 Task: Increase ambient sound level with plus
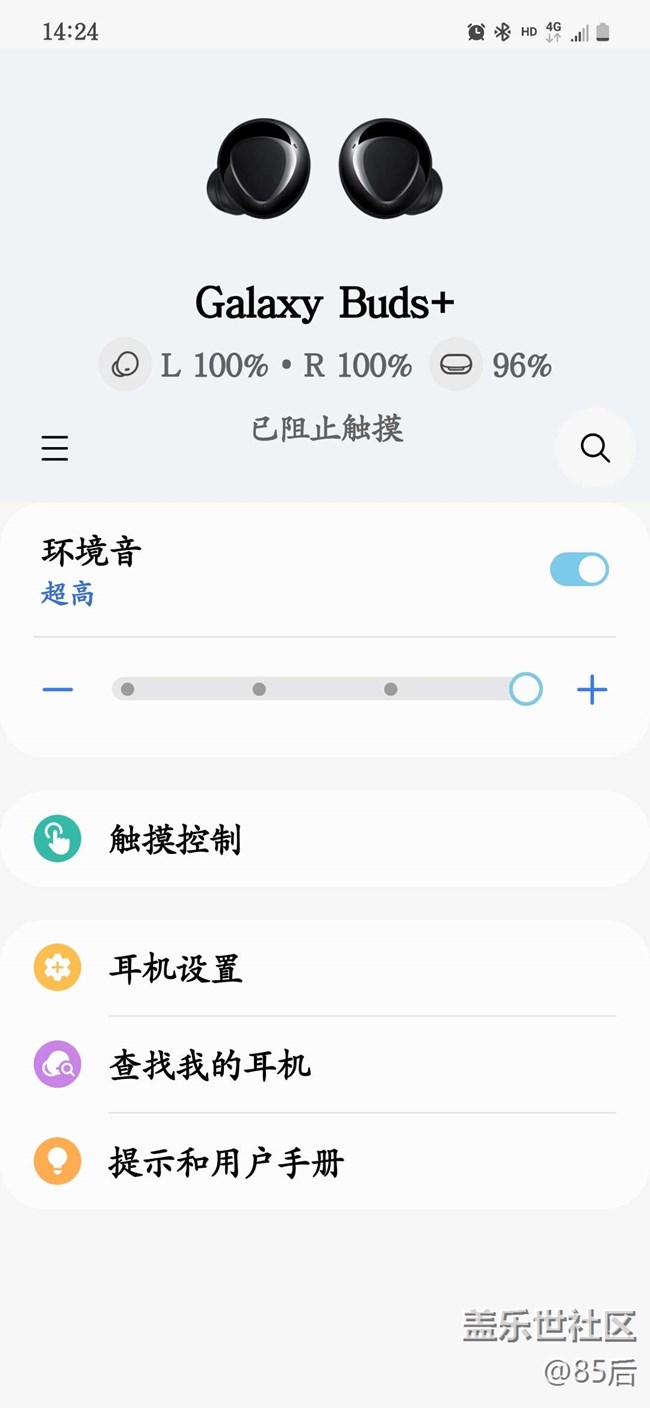pyautogui.click(x=592, y=689)
